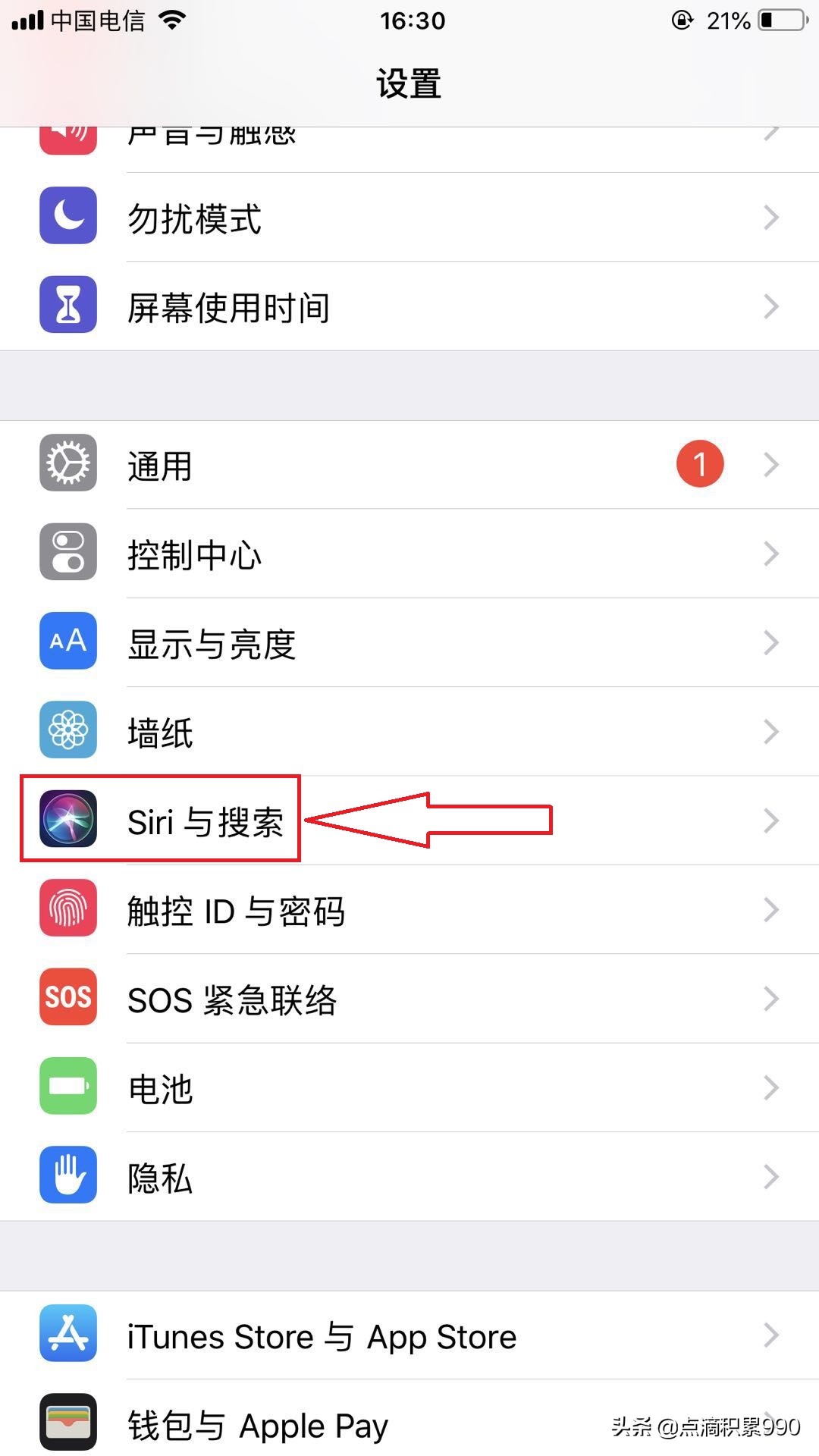Screen dimensions: 819x1456
Task: Open 电池 details via its chevron
Action: 772,1086
